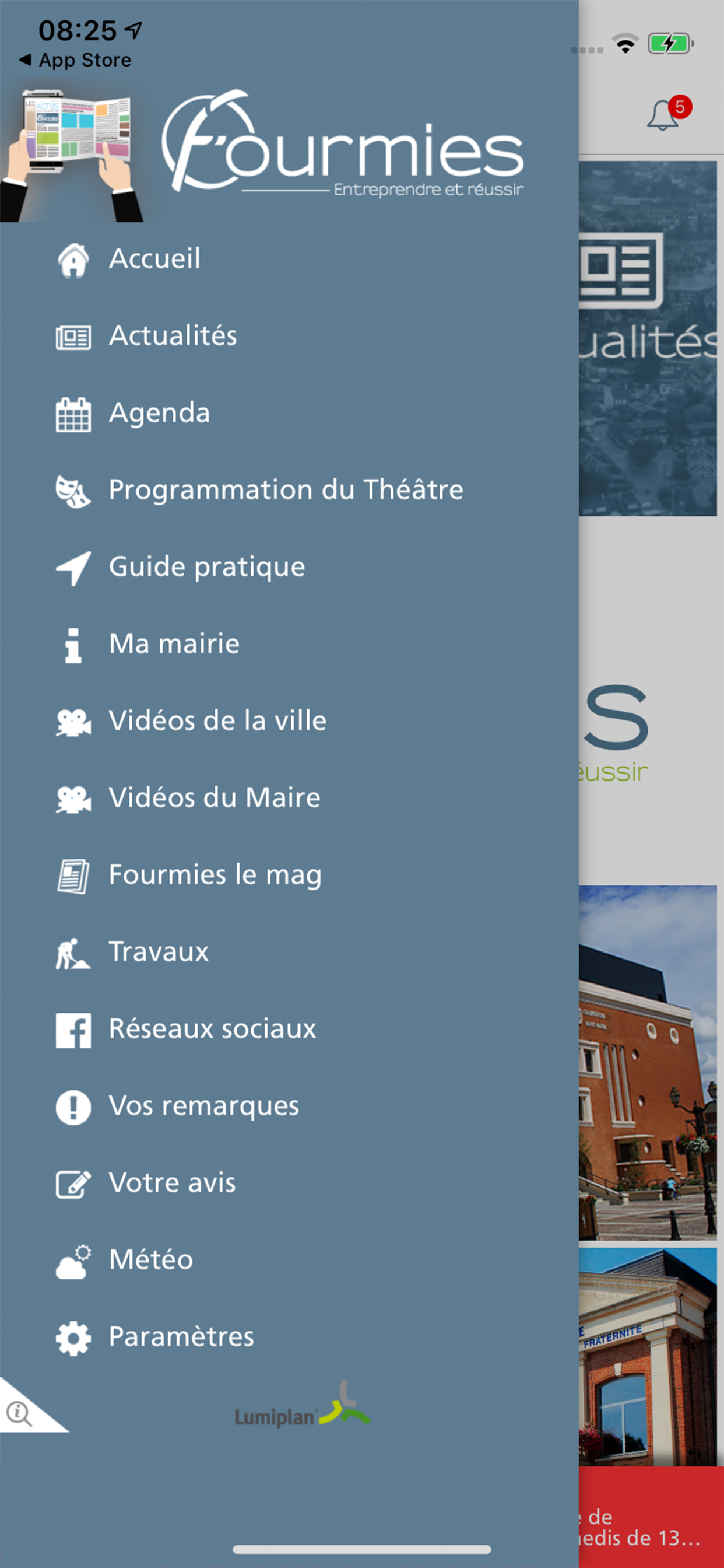
Task: Select Agenda from the menu
Action: (x=159, y=412)
